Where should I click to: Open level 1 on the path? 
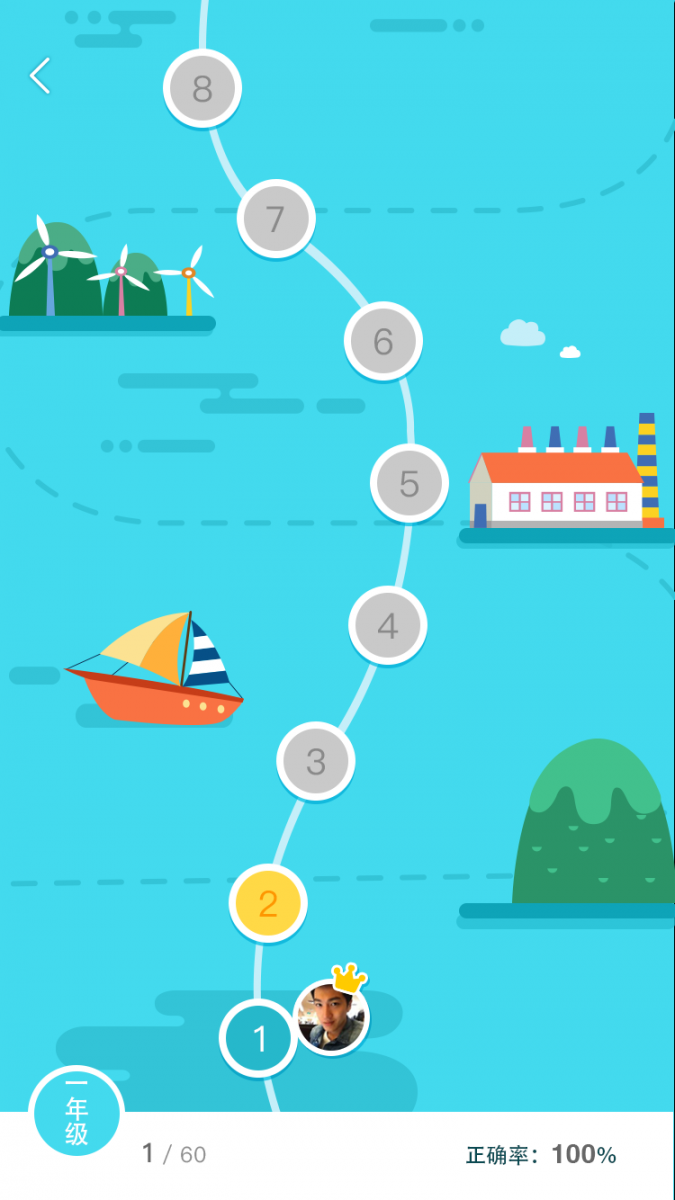click(x=258, y=1038)
